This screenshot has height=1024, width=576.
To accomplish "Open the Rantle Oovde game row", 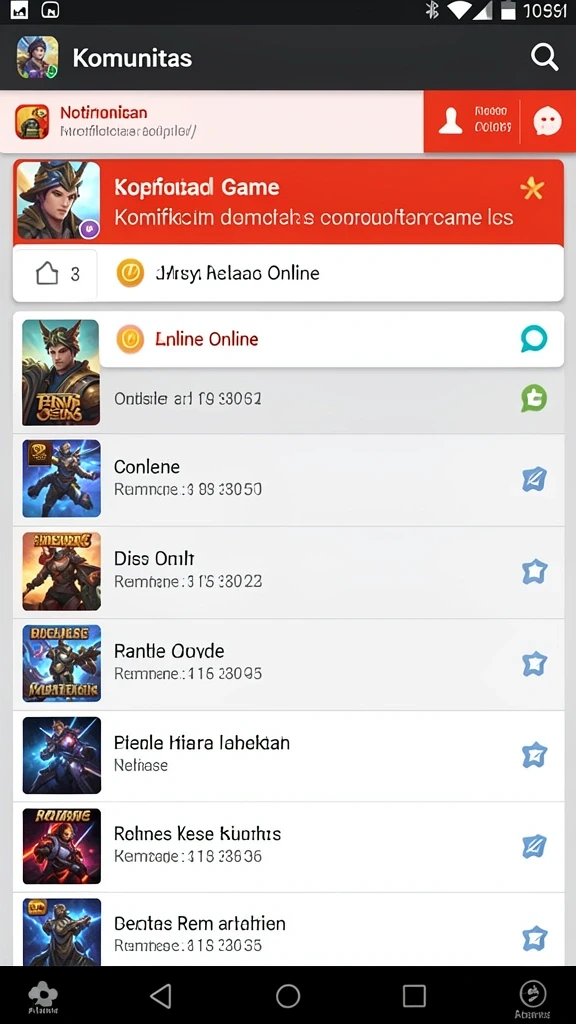I will [289, 664].
